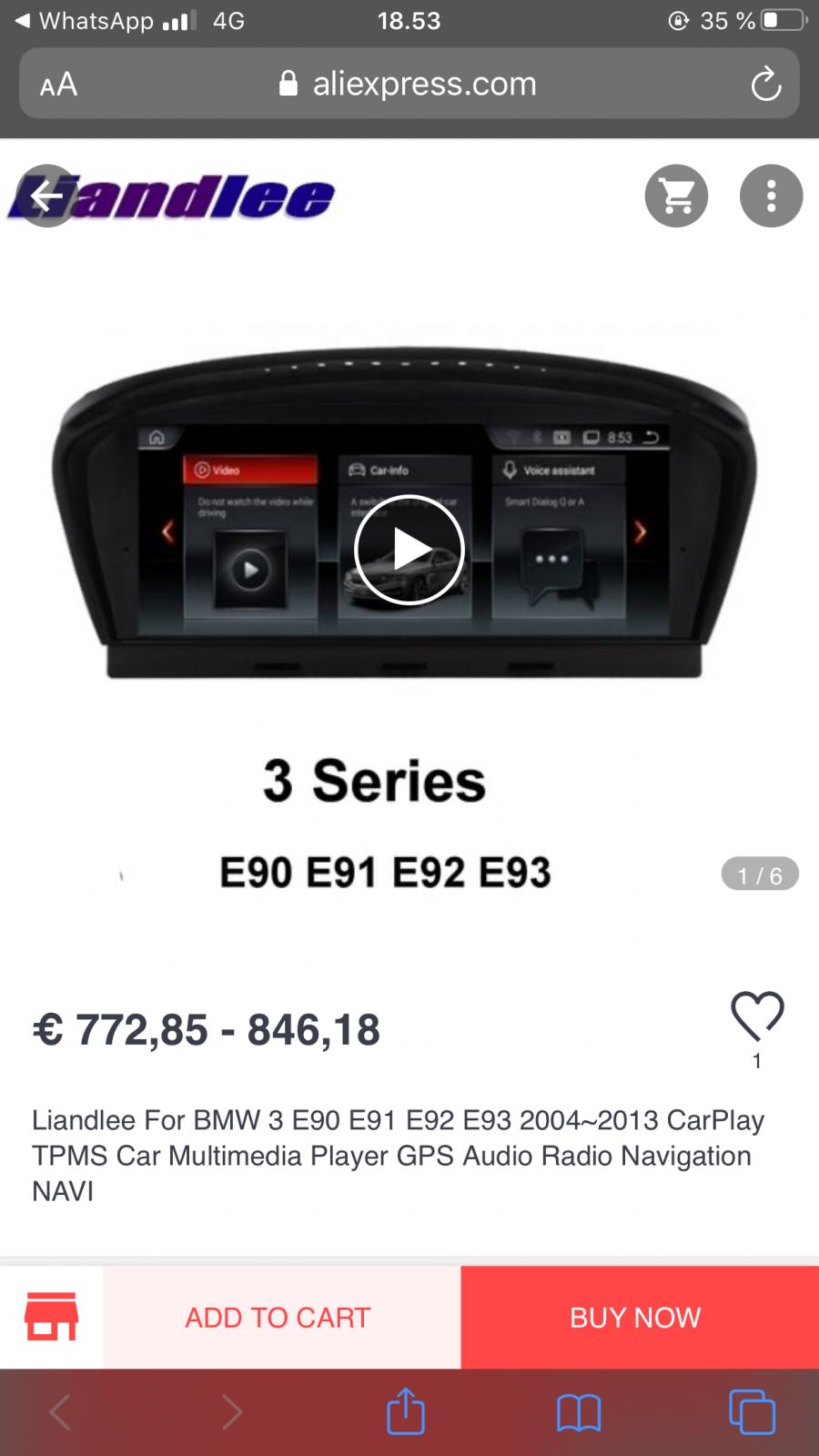This screenshot has width=819, height=1456.
Task: Open Safari bookmarks
Action: [579, 1412]
